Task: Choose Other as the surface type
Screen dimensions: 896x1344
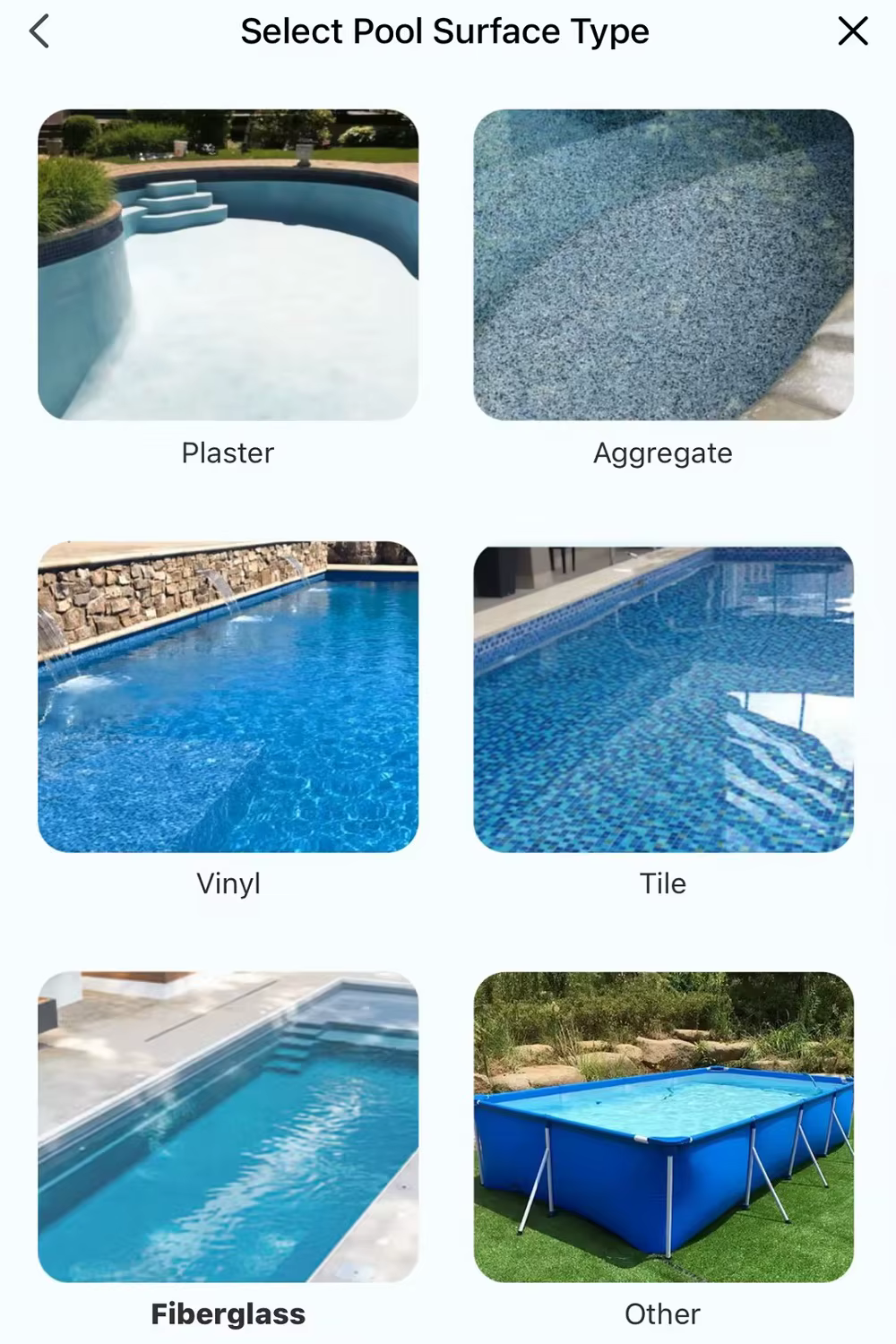Action: click(x=663, y=1127)
